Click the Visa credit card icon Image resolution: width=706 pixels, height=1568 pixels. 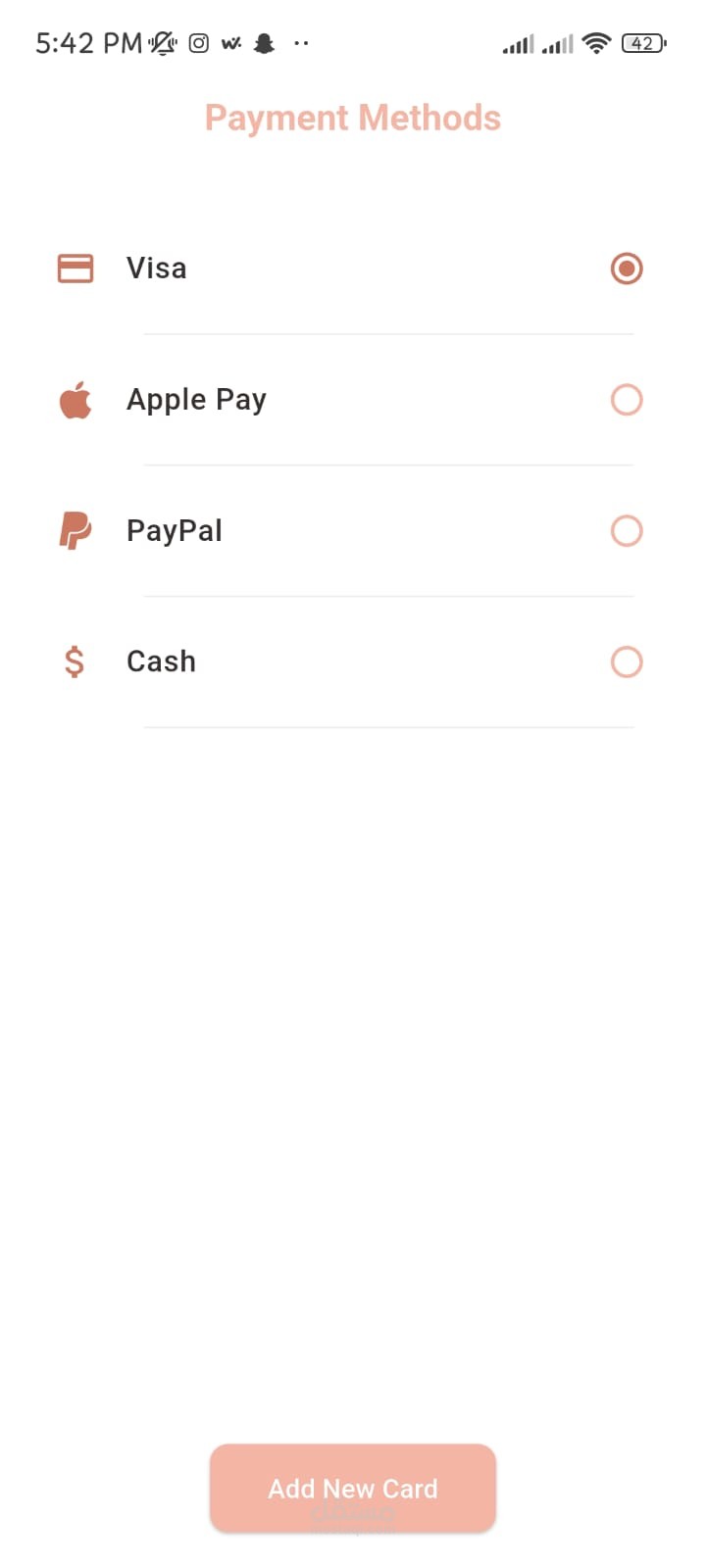coord(75,268)
